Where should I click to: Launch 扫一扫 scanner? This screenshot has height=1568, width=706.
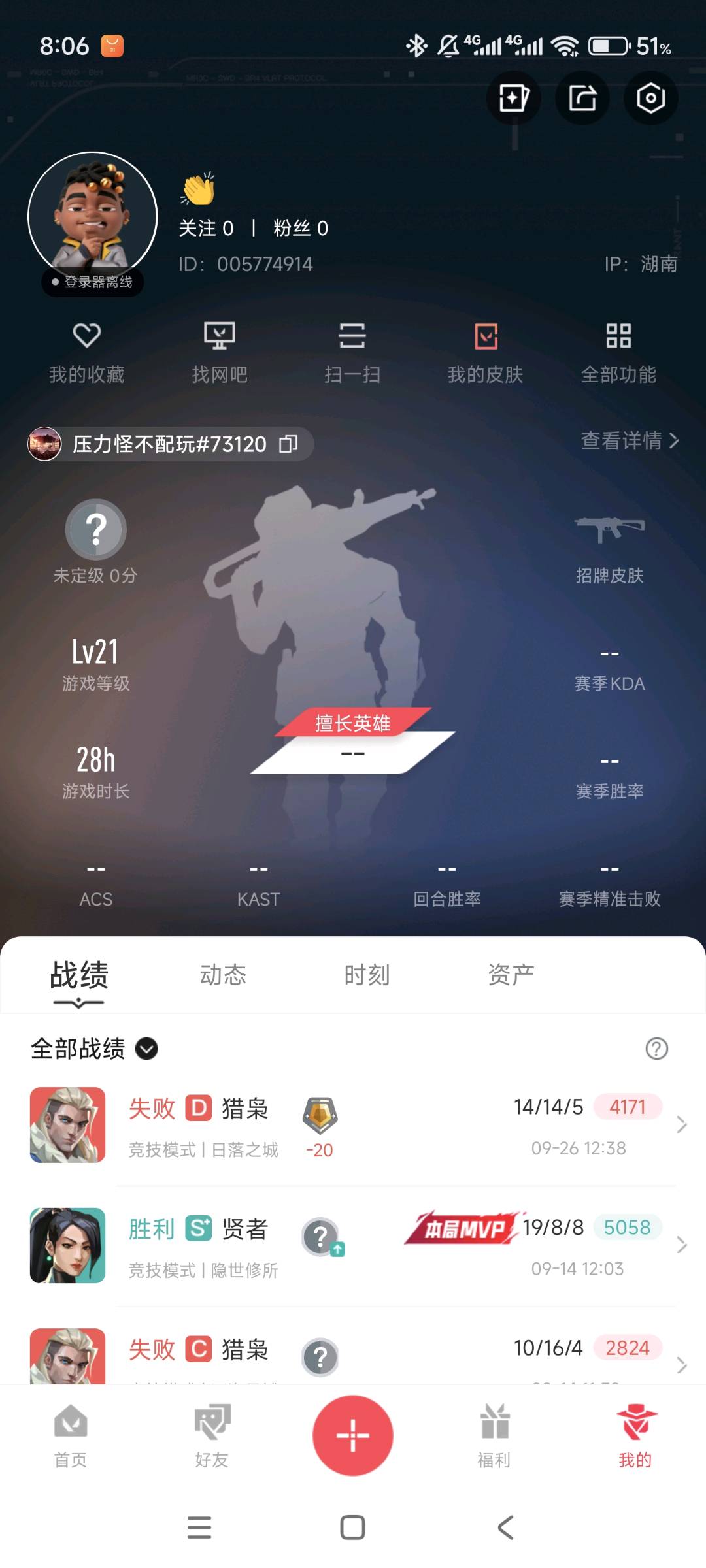pos(352,353)
